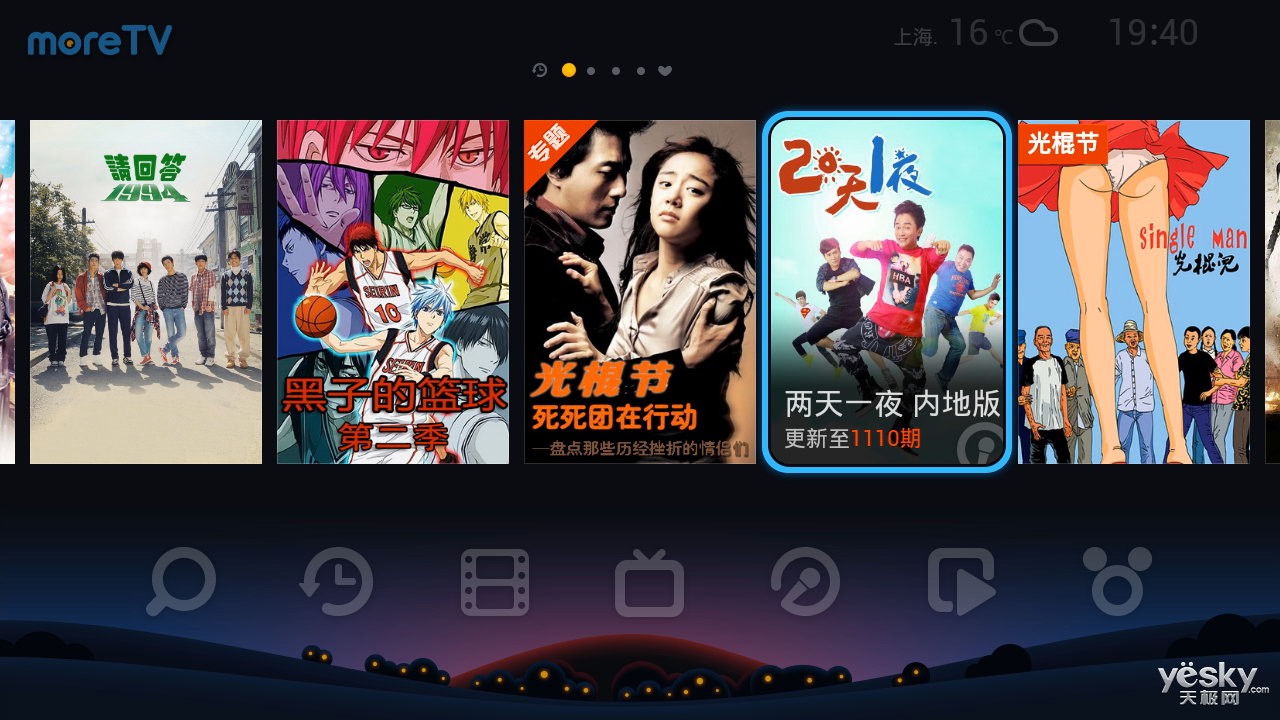Image resolution: width=1280 pixels, height=720 pixels.
Task: Open 黑子的篮球 第二季 anime card
Action: point(393,292)
